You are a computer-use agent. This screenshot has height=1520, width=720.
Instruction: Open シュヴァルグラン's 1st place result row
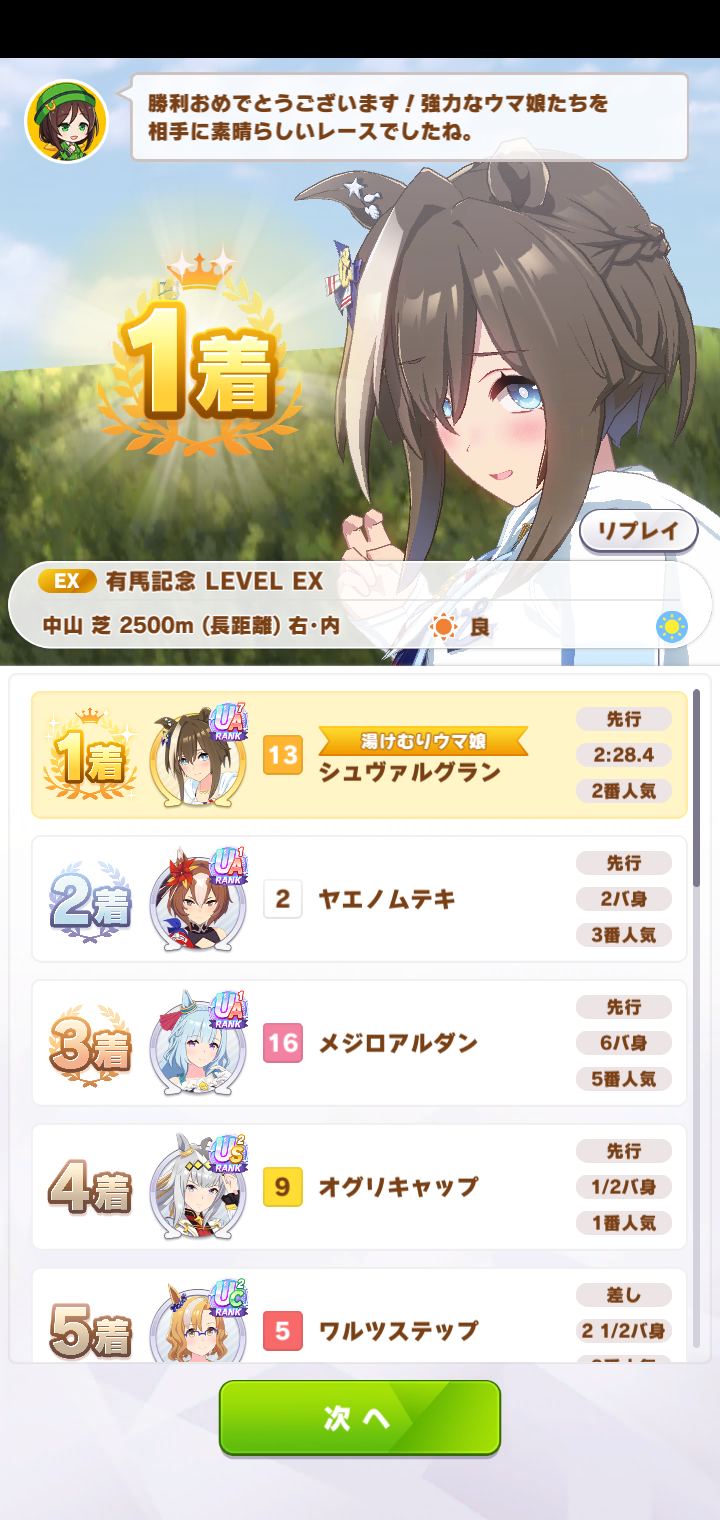click(x=359, y=755)
